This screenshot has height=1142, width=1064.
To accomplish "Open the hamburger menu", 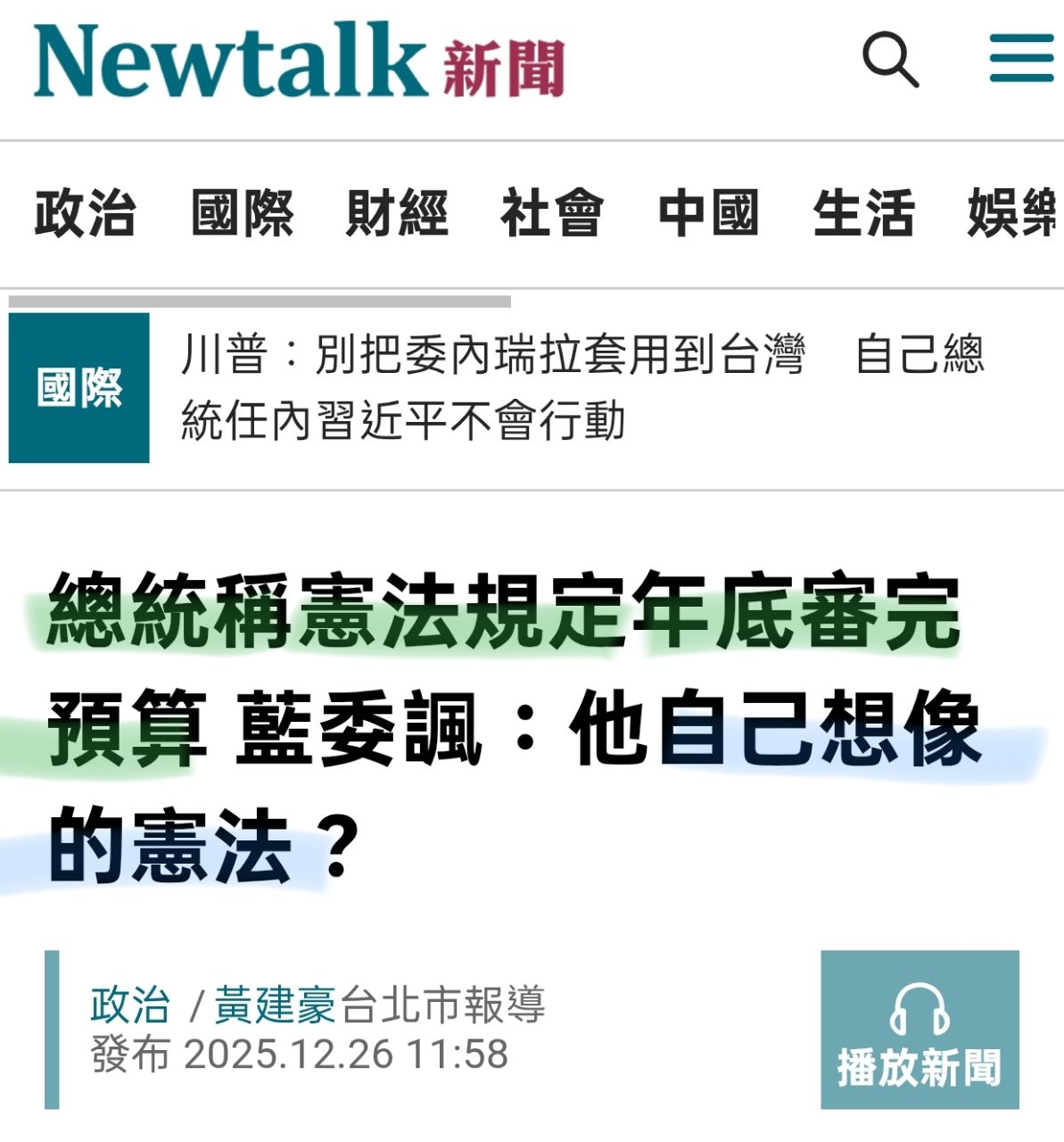I will pyautogui.click(x=1022, y=59).
